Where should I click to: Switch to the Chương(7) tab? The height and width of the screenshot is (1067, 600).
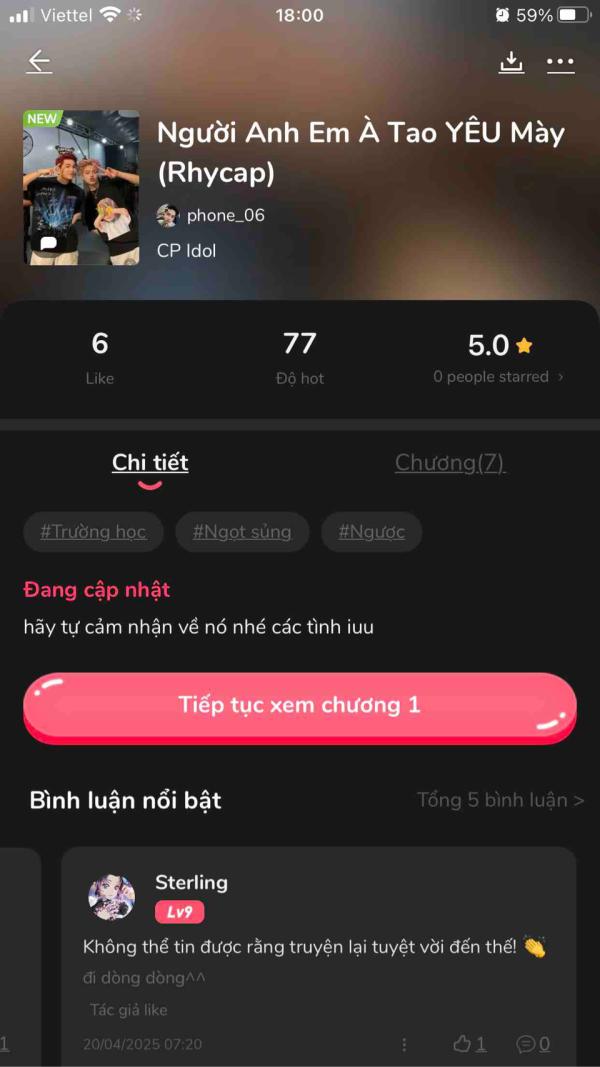pyautogui.click(x=450, y=462)
